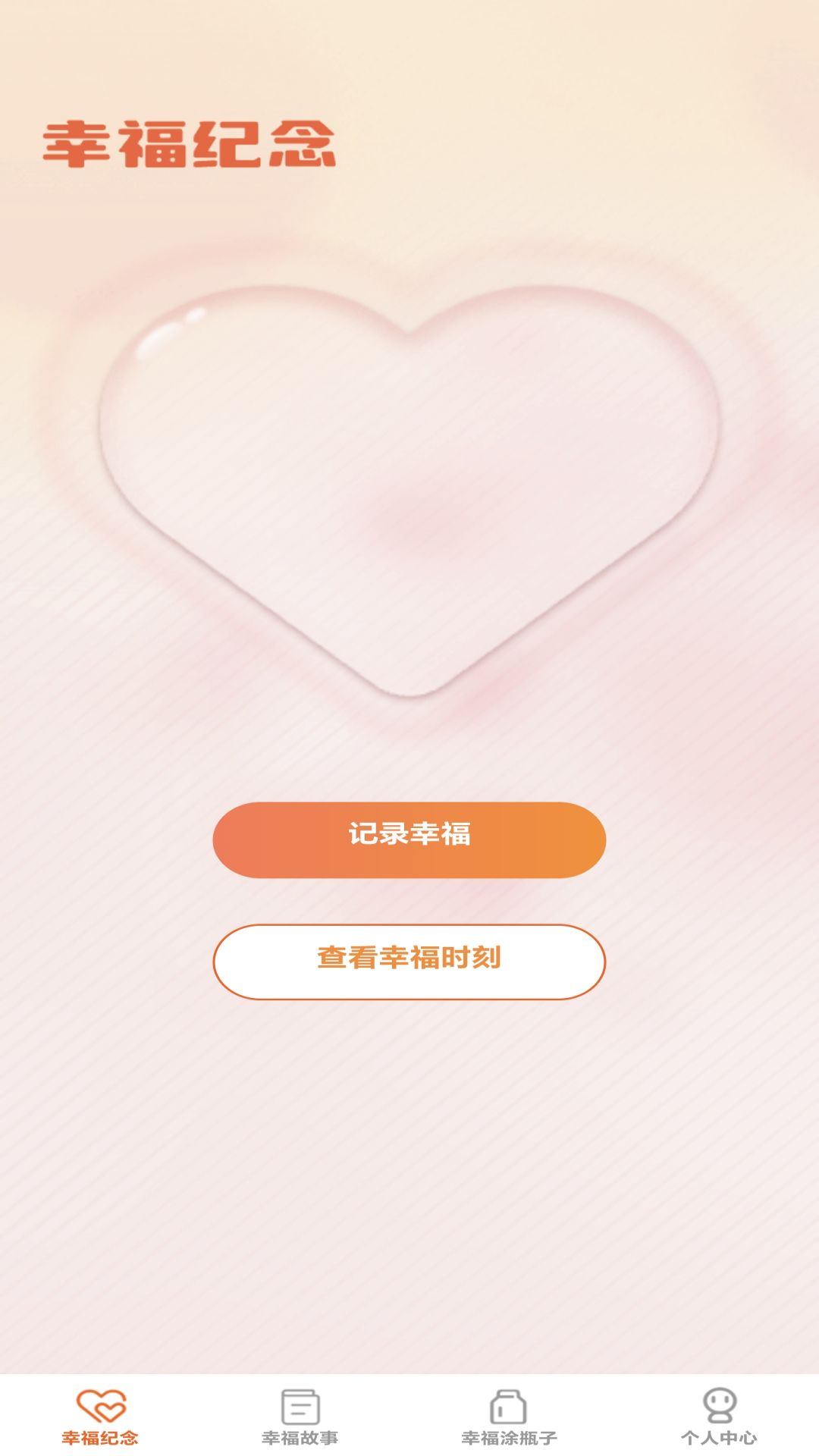Tap the 记录幸福 button

pos(409,839)
